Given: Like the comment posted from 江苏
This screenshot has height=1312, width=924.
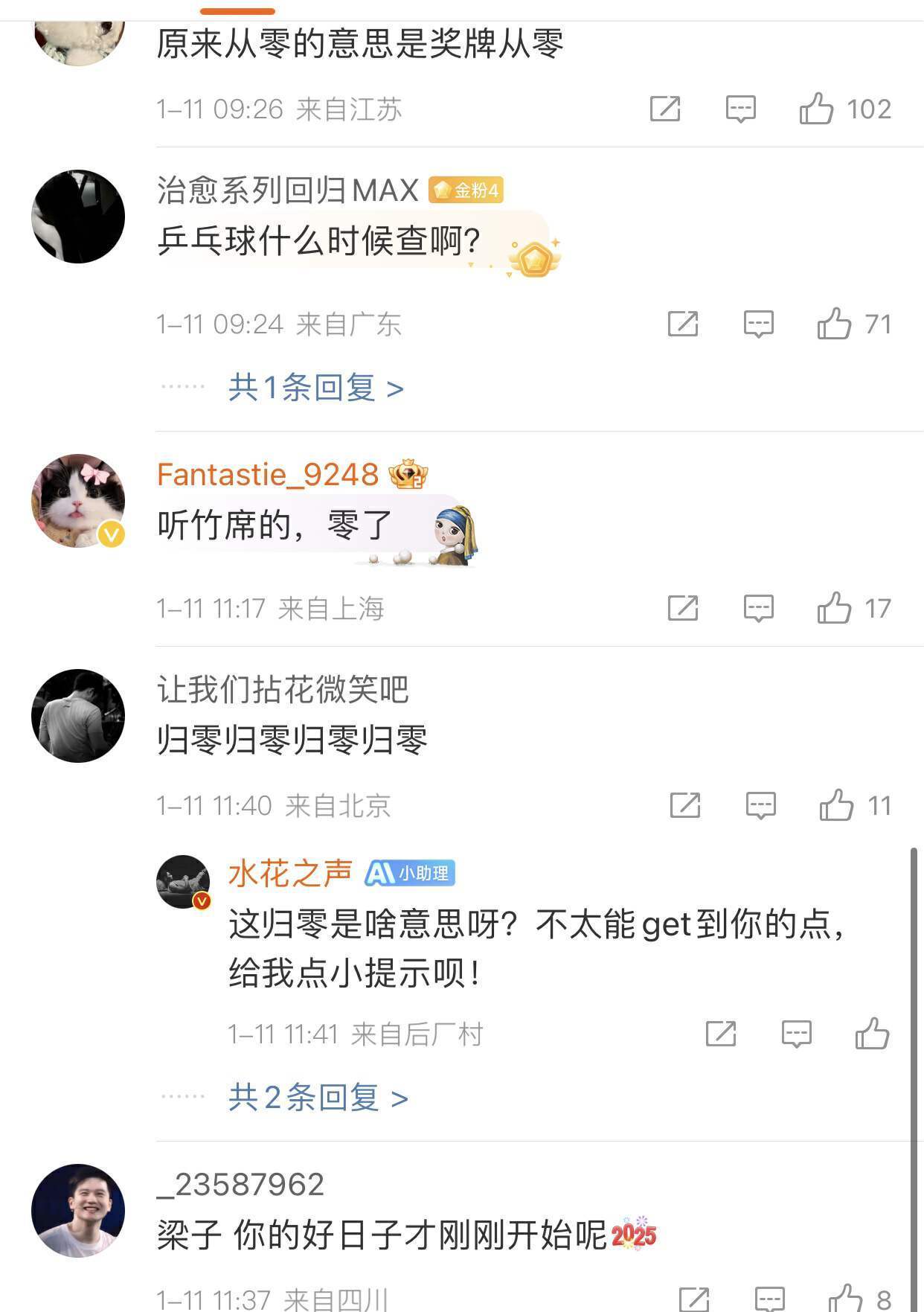Looking at the screenshot, I should (x=816, y=109).
